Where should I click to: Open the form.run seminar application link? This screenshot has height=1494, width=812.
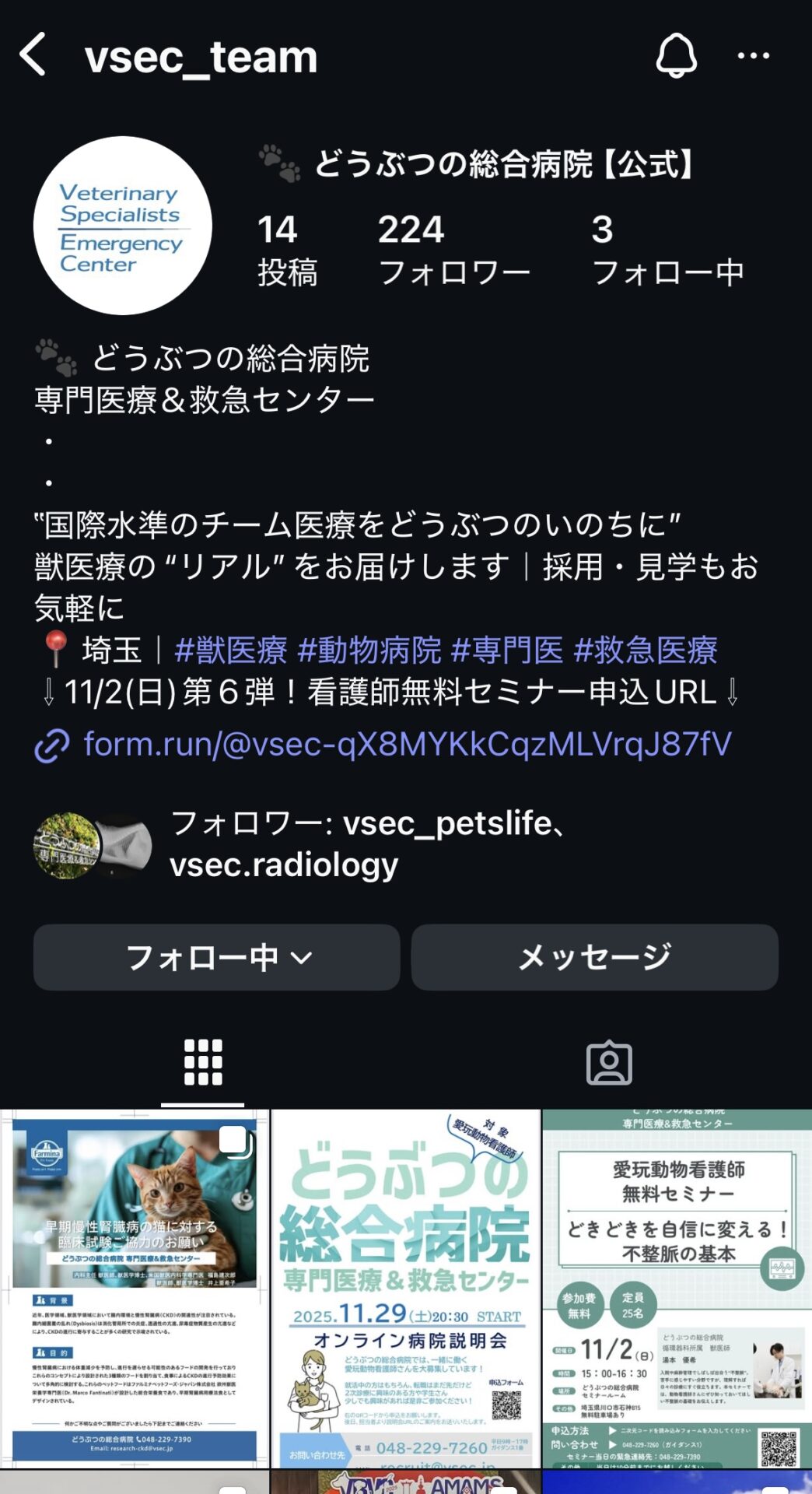(x=407, y=745)
